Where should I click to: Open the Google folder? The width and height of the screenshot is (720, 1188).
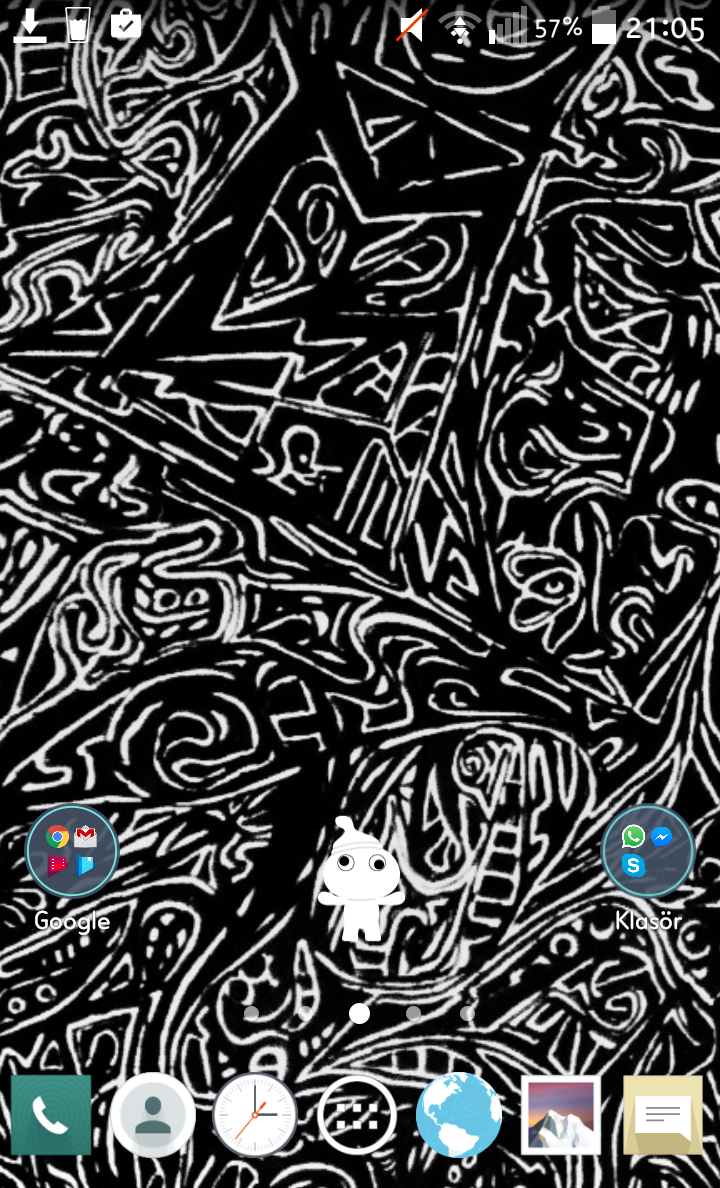pos(72,852)
